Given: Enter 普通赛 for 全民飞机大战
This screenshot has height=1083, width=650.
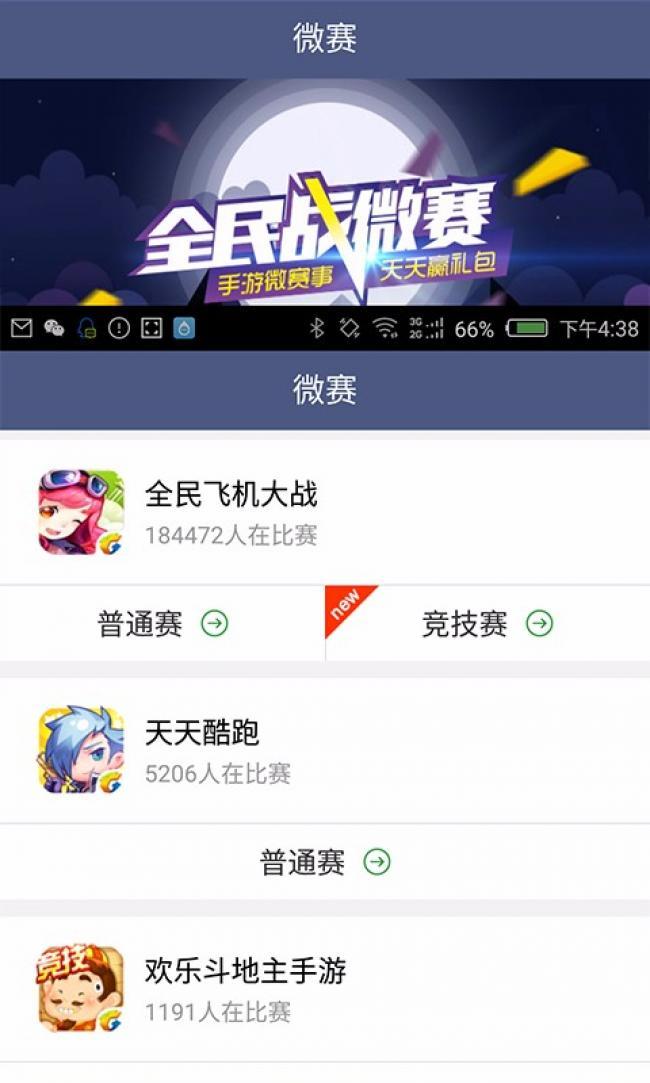Looking at the screenshot, I should (163, 624).
